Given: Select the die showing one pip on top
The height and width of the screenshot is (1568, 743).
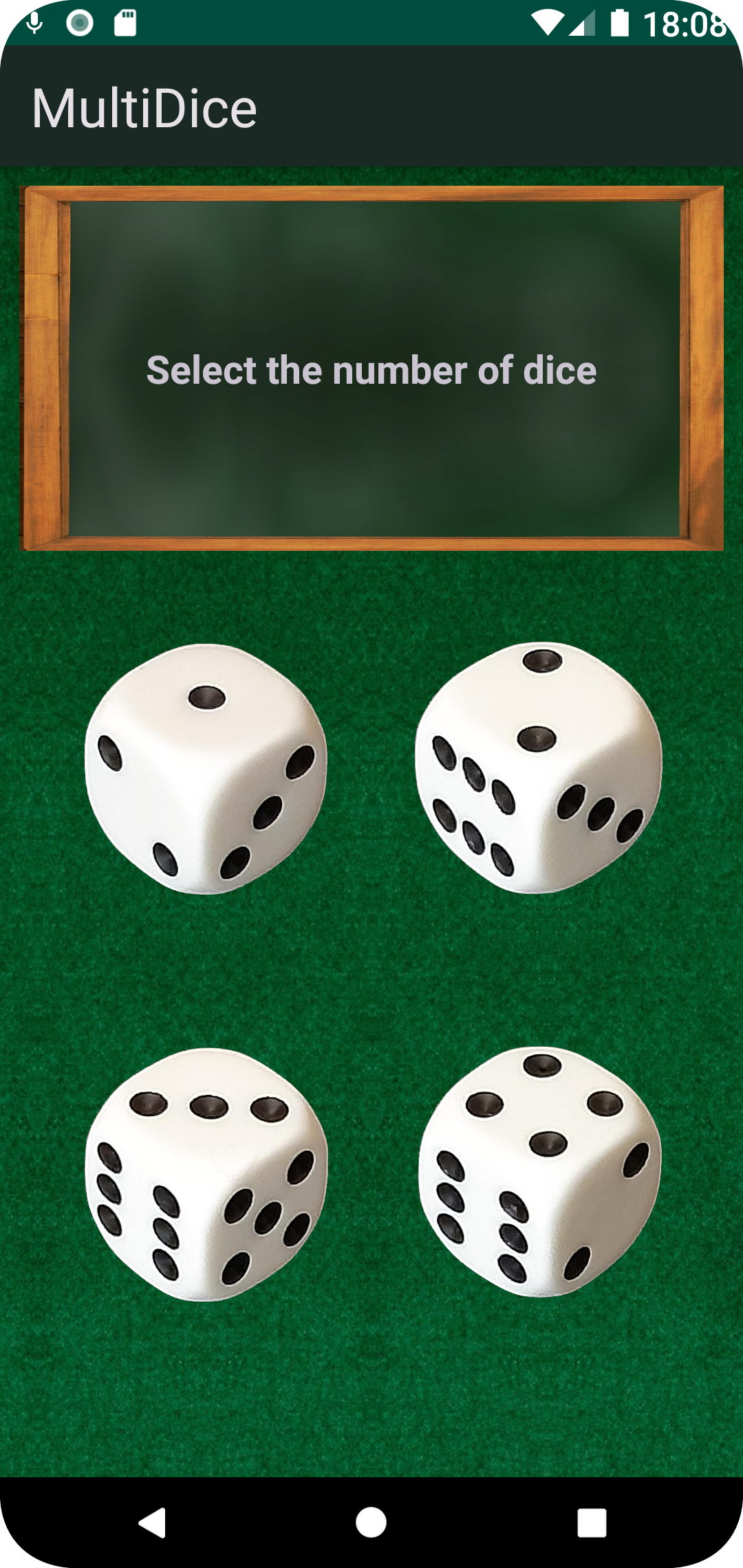Looking at the screenshot, I should point(206,769).
